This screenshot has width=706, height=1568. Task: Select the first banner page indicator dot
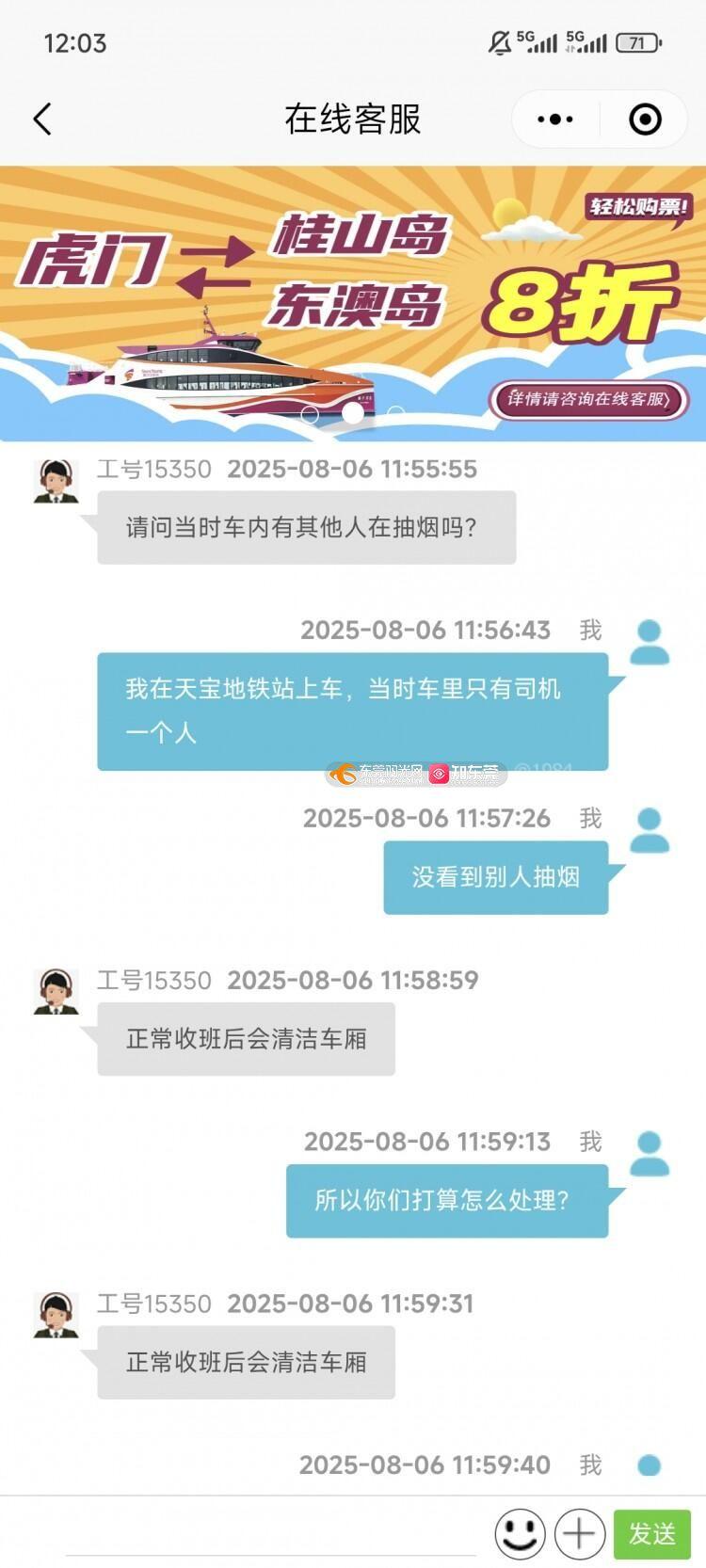pyautogui.click(x=310, y=413)
